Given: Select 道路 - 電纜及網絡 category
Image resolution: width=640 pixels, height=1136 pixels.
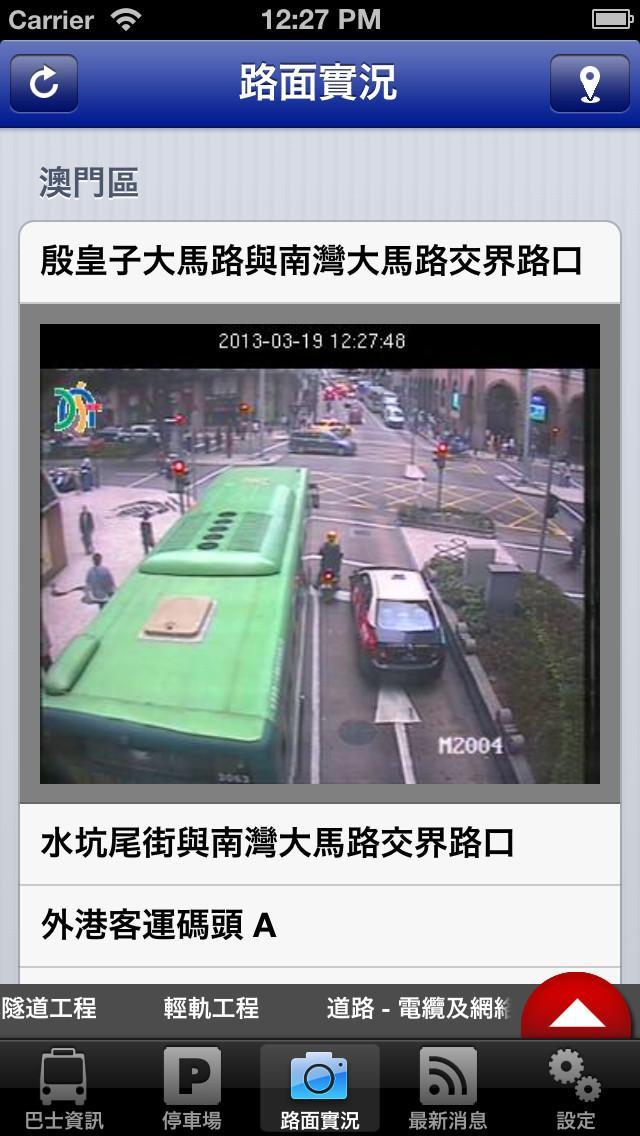Looking at the screenshot, I should [420, 1008].
